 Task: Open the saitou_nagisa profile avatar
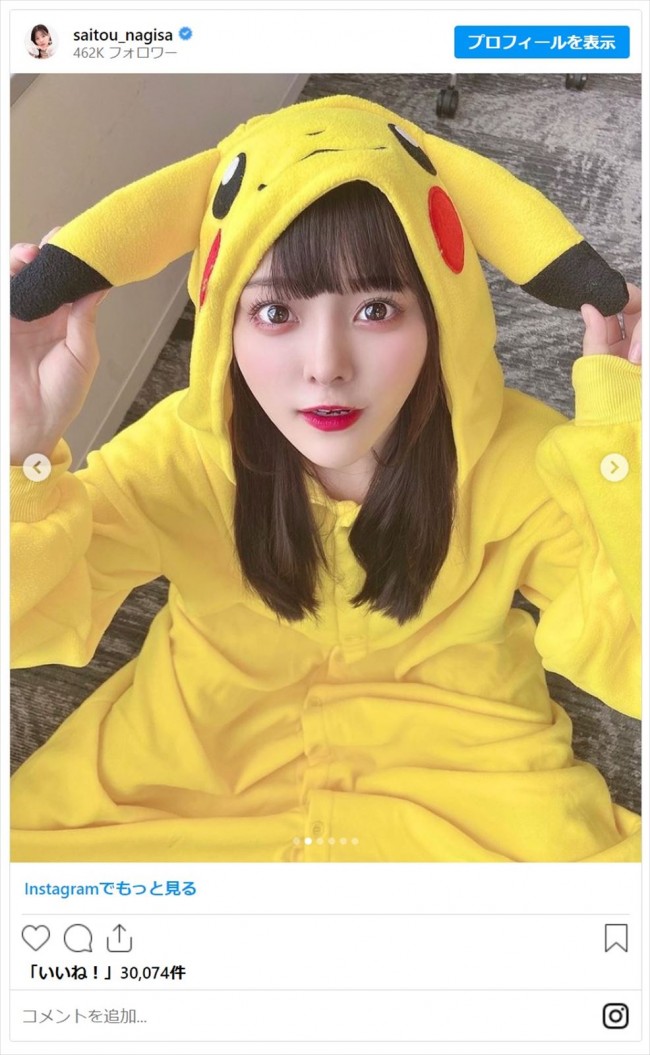coord(41,42)
